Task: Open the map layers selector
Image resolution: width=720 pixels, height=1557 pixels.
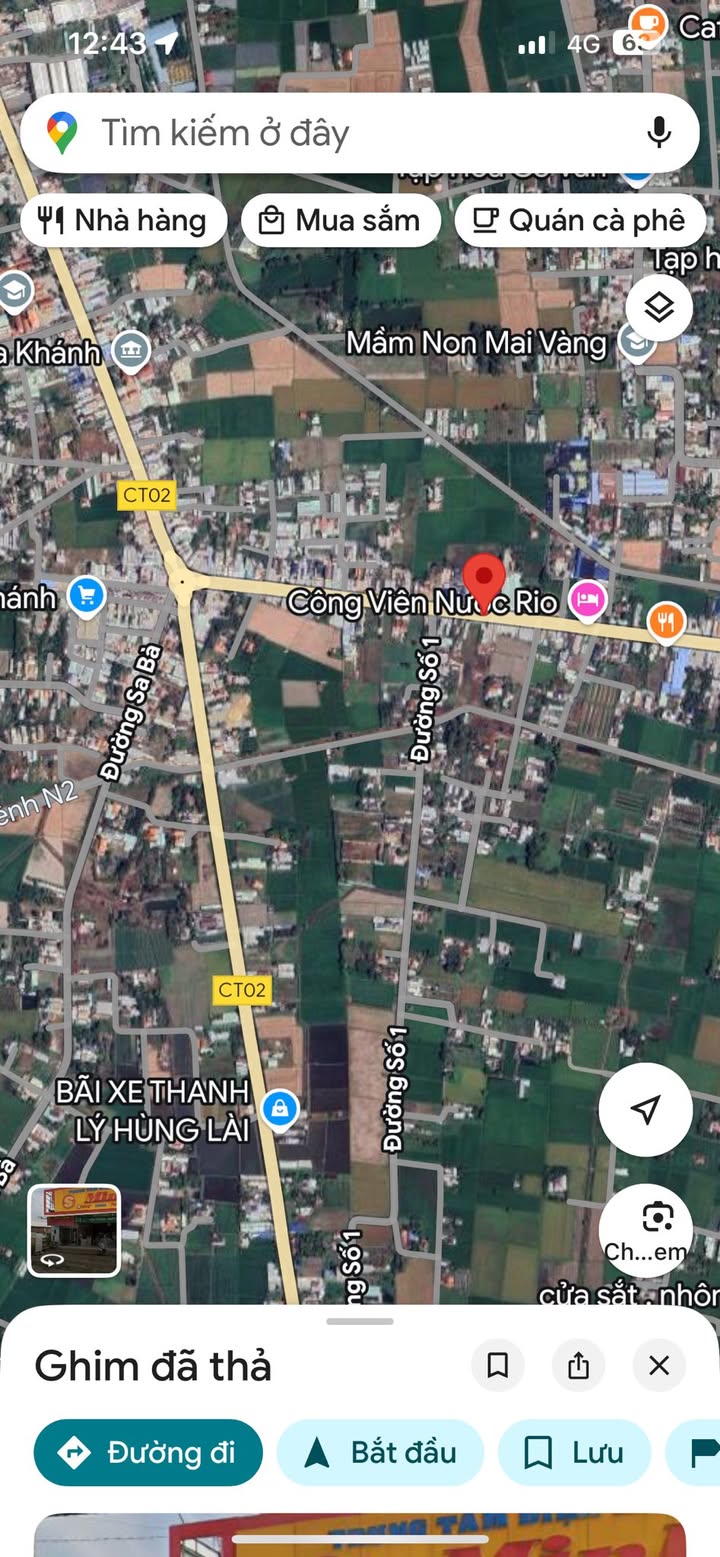Action: (659, 308)
